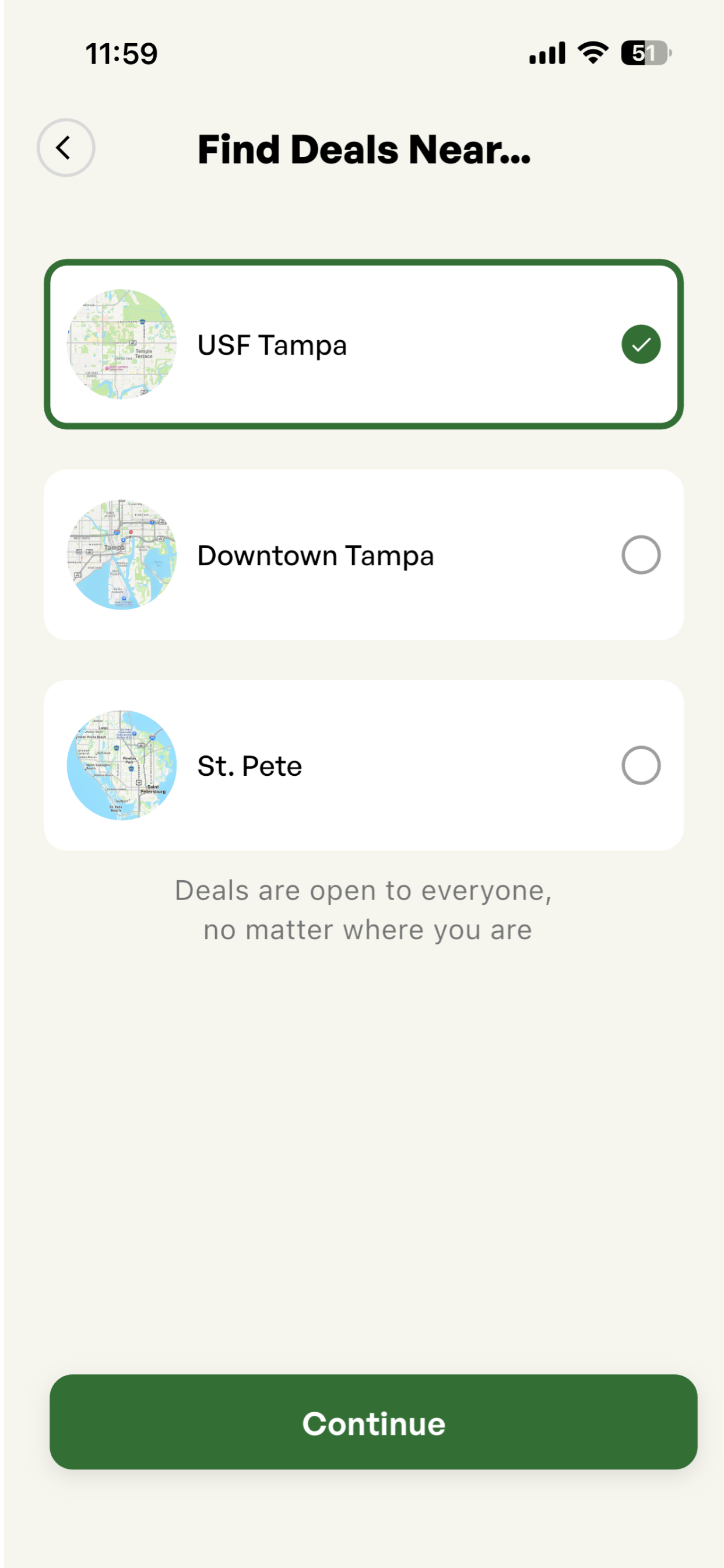Choose Downtown Tampa as deal location

tap(364, 555)
